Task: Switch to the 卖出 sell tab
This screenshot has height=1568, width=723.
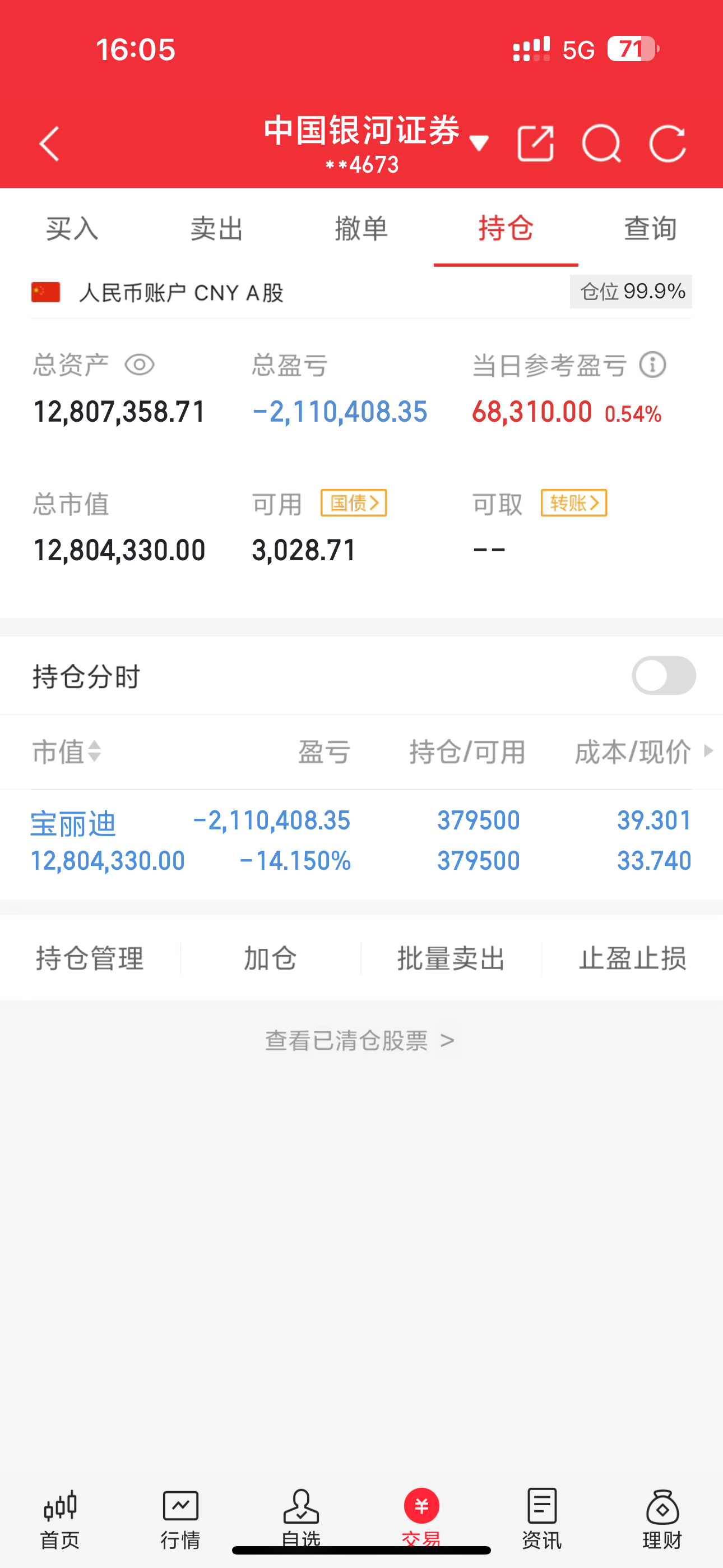Action: [x=217, y=229]
